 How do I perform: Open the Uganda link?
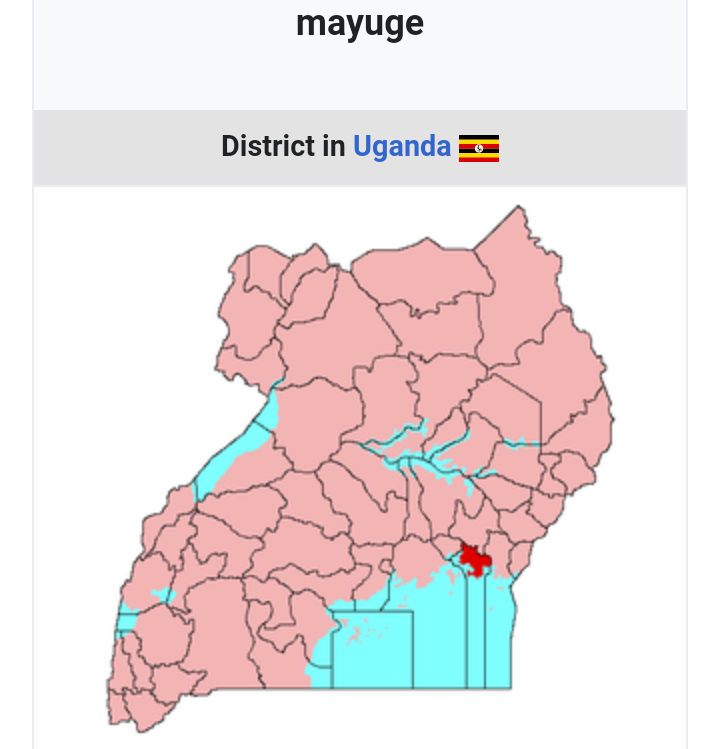(x=401, y=147)
